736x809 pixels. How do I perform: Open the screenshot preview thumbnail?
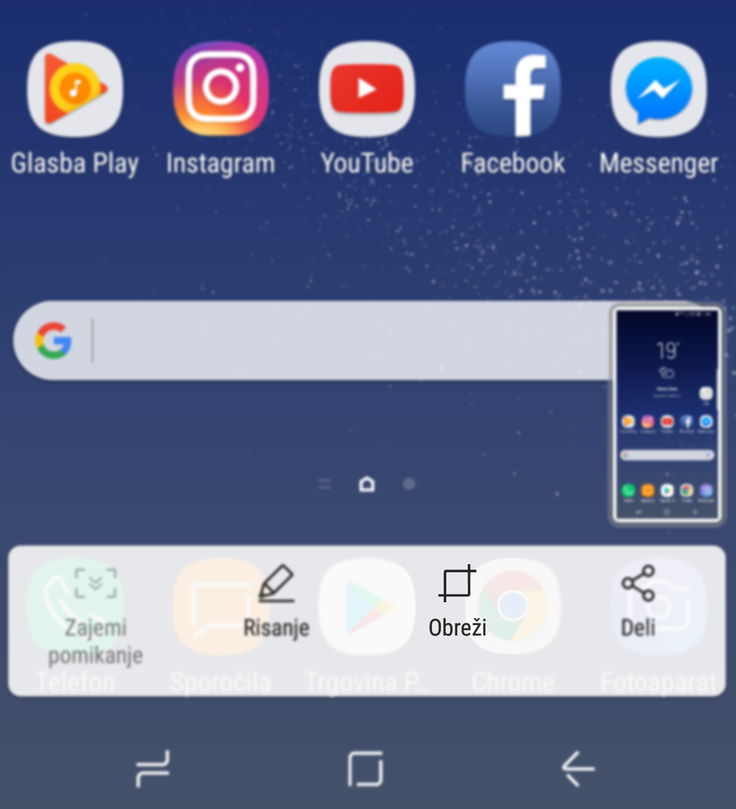pos(666,414)
